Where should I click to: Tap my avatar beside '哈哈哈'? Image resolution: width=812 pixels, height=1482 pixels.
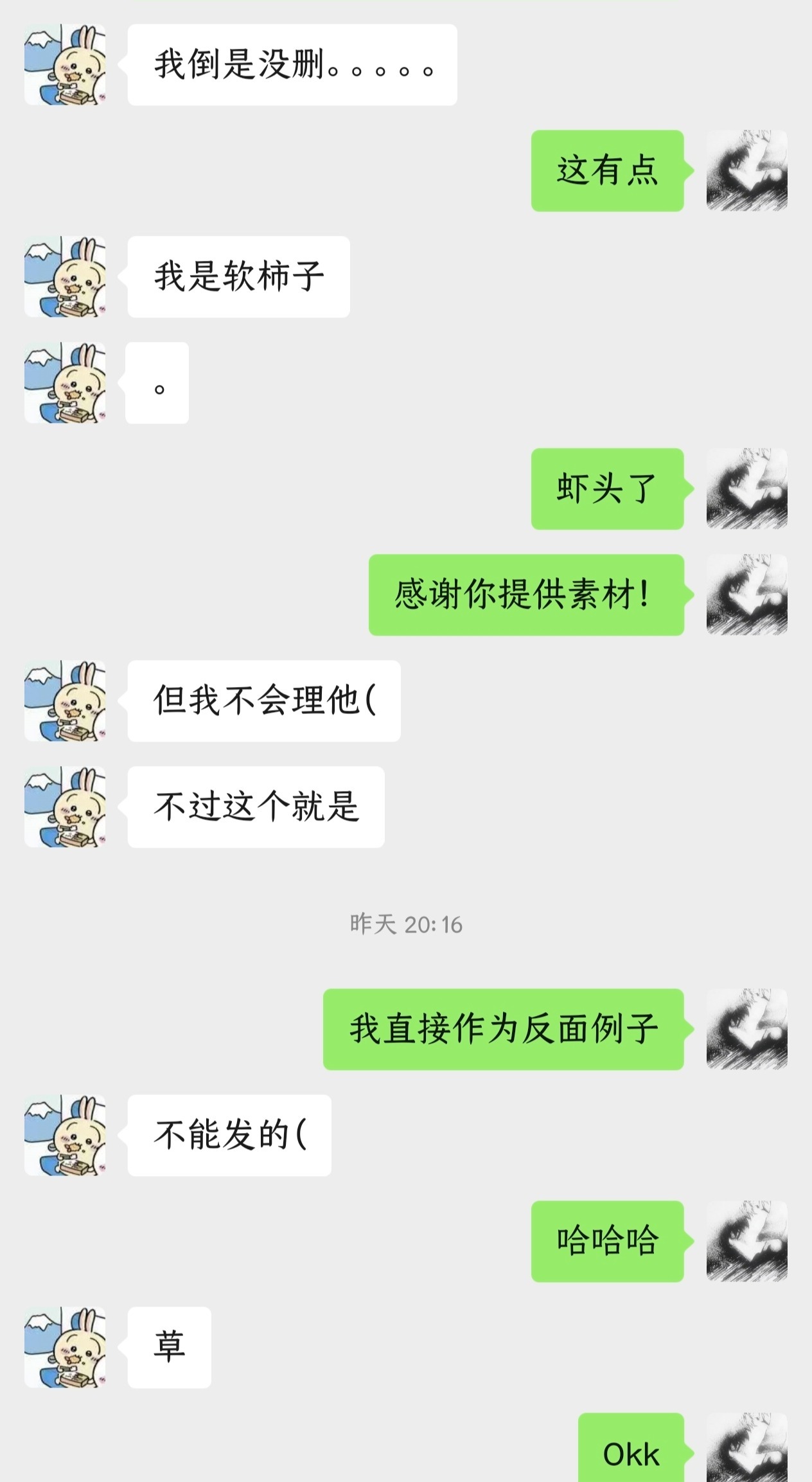coord(746,1242)
